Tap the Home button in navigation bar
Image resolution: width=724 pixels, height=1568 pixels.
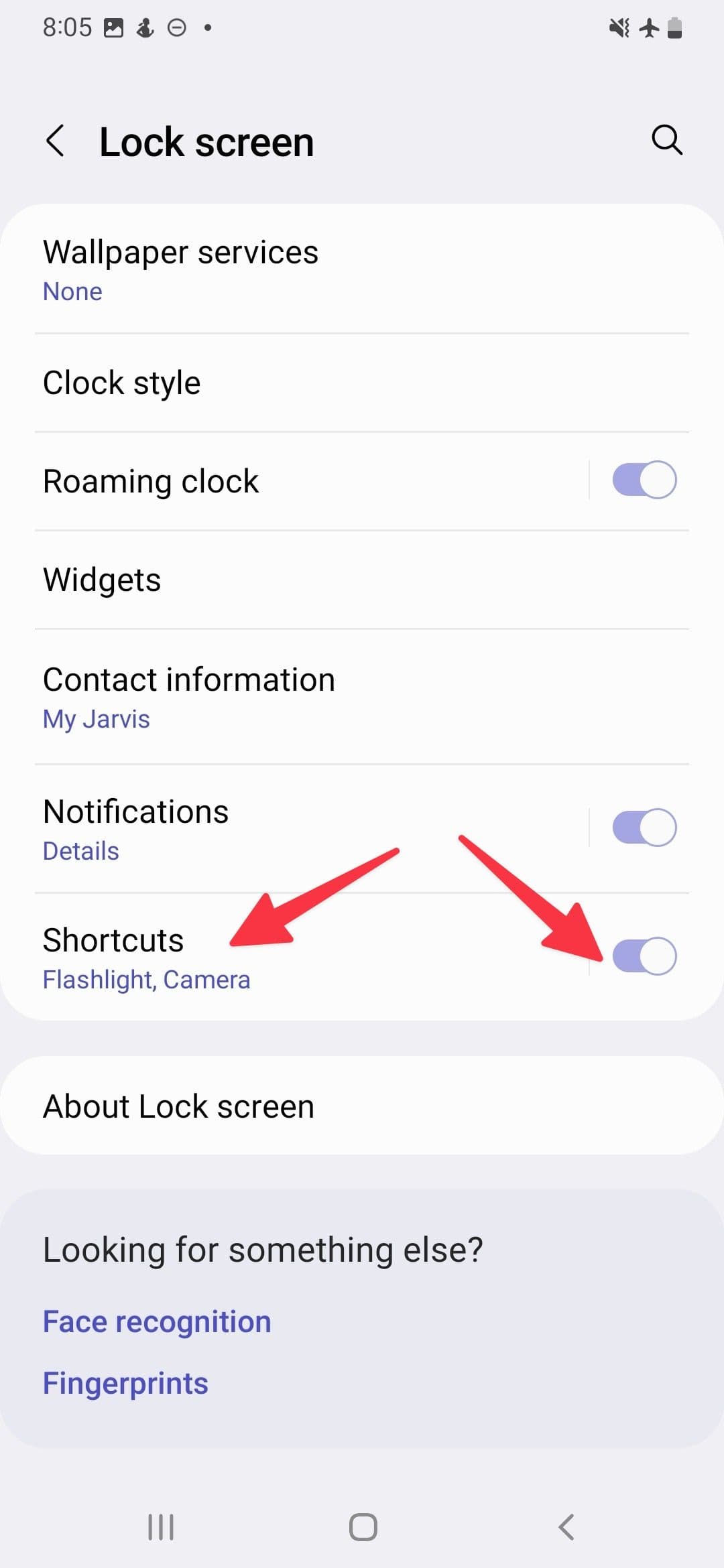click(x=362, y=1526)
